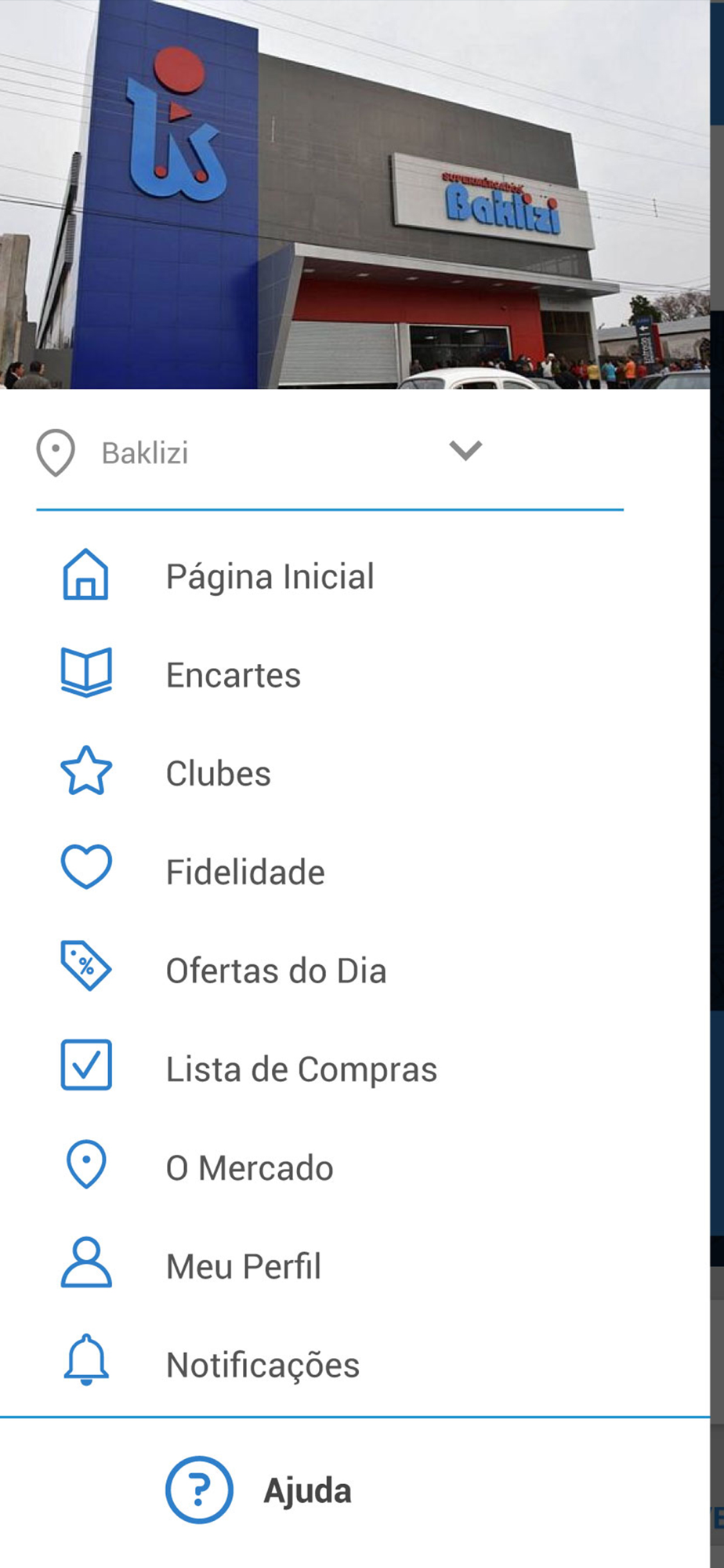Open Meu Perfil
Screen dimensions: 724x1568
(x=354, y=1266)
